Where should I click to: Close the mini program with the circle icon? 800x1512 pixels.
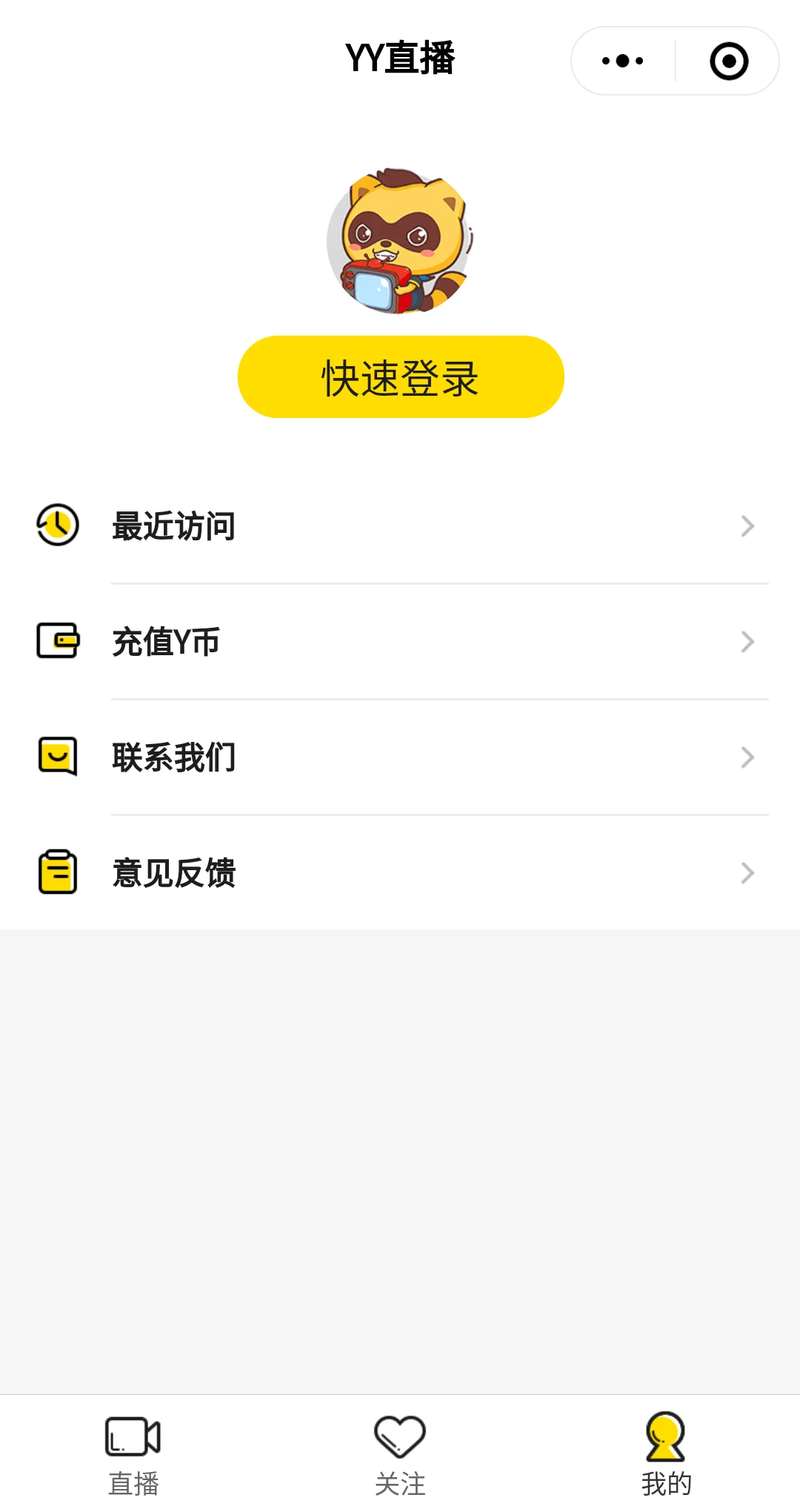click(729, 61)
